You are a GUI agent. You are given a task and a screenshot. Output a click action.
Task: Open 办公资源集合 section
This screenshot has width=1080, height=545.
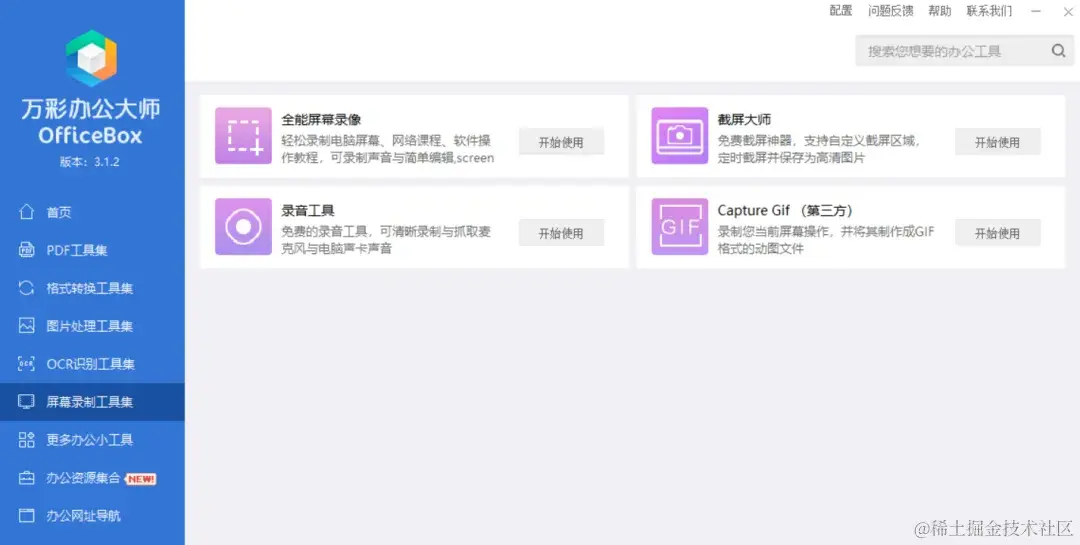click(92, 477)
